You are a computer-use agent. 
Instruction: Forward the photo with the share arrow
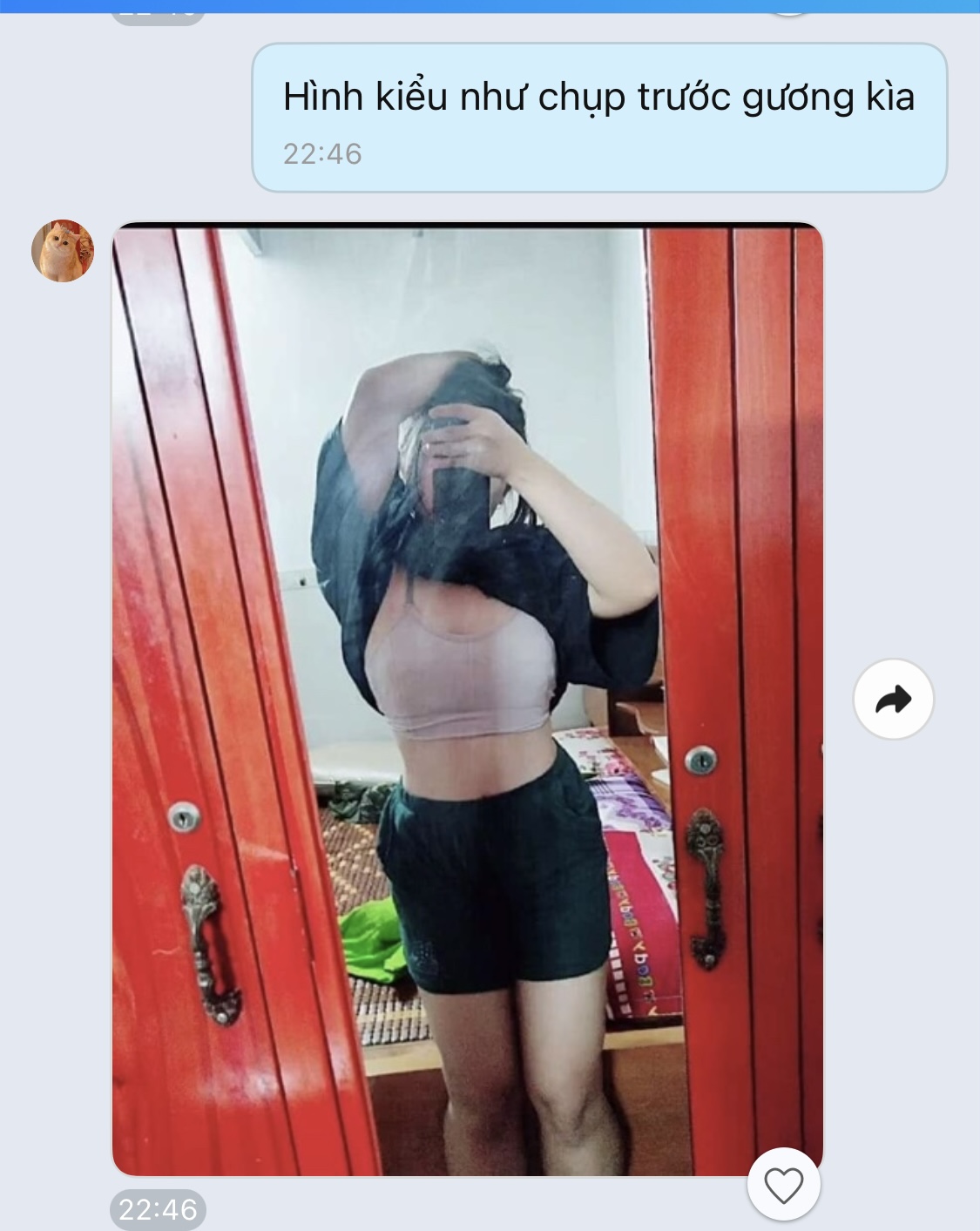(893, 699)
